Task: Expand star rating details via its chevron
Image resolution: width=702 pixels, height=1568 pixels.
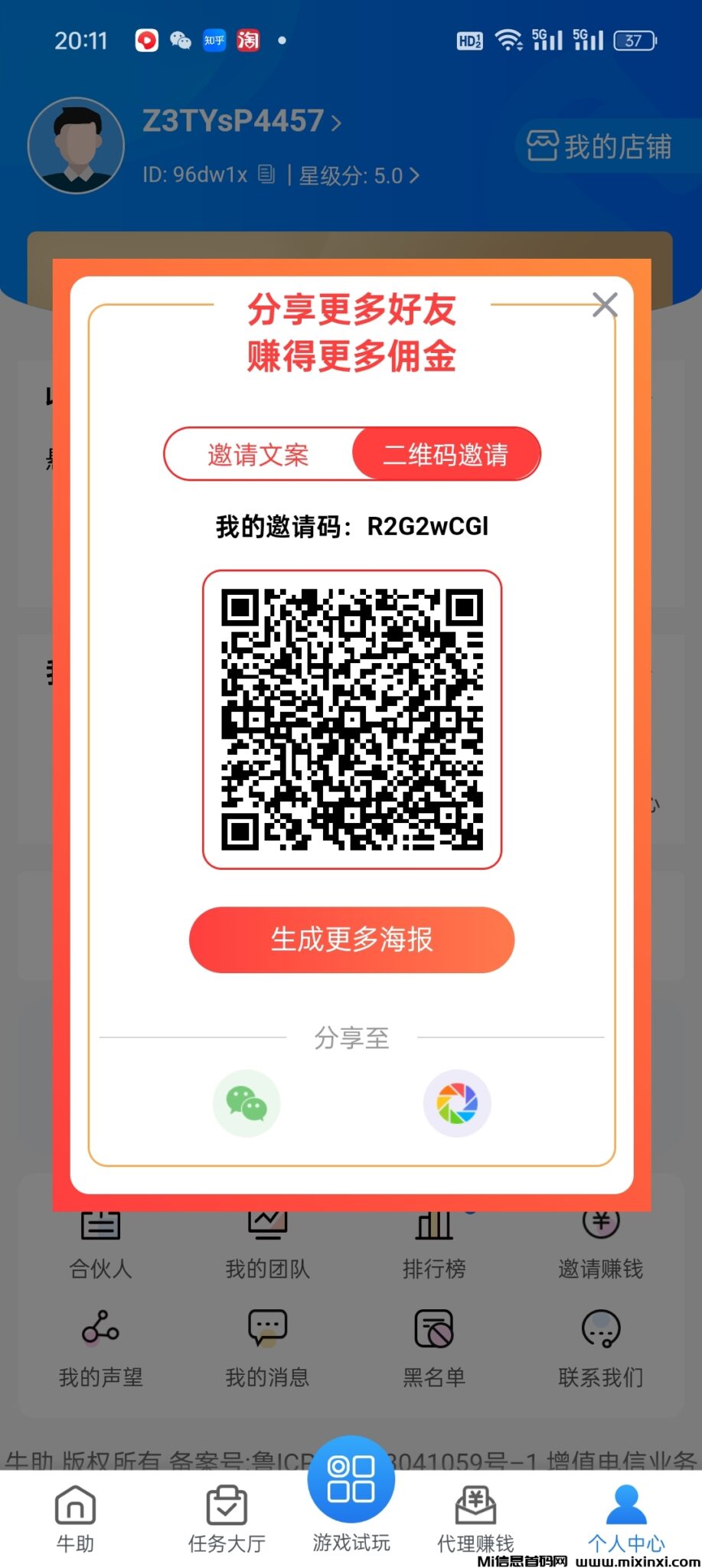Action: pos(414,175)
